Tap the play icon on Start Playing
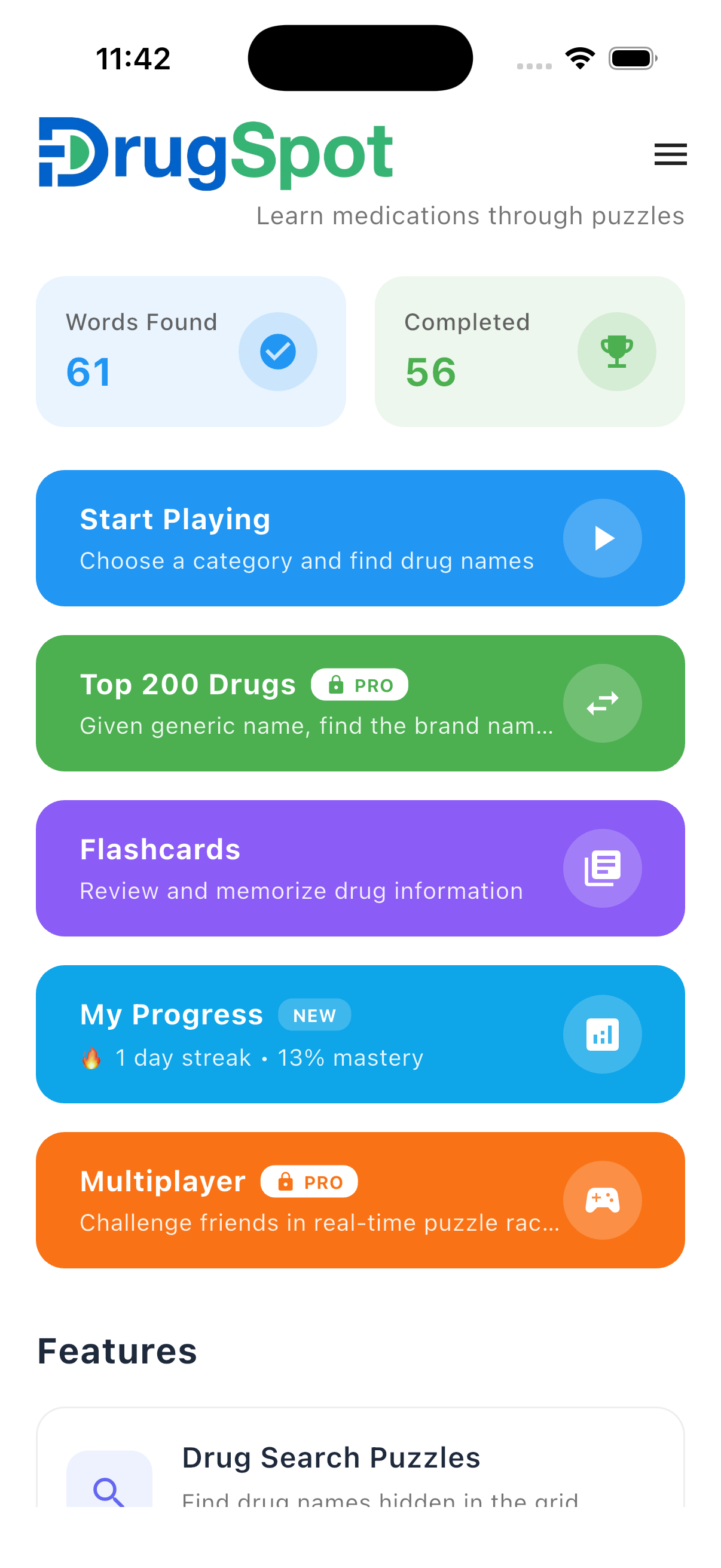The image size is (721, 1568). [x=603, y=538]
